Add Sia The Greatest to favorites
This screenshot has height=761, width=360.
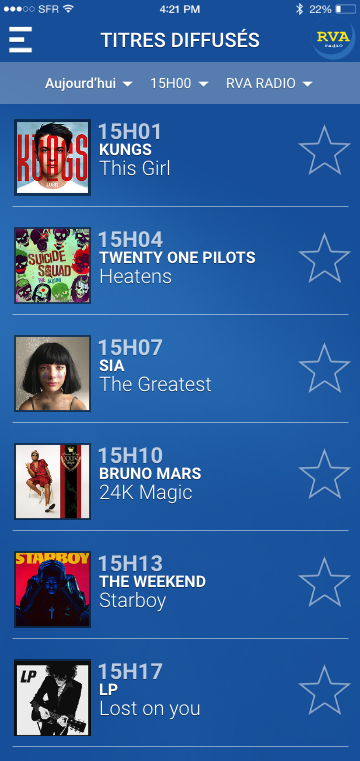324,368
